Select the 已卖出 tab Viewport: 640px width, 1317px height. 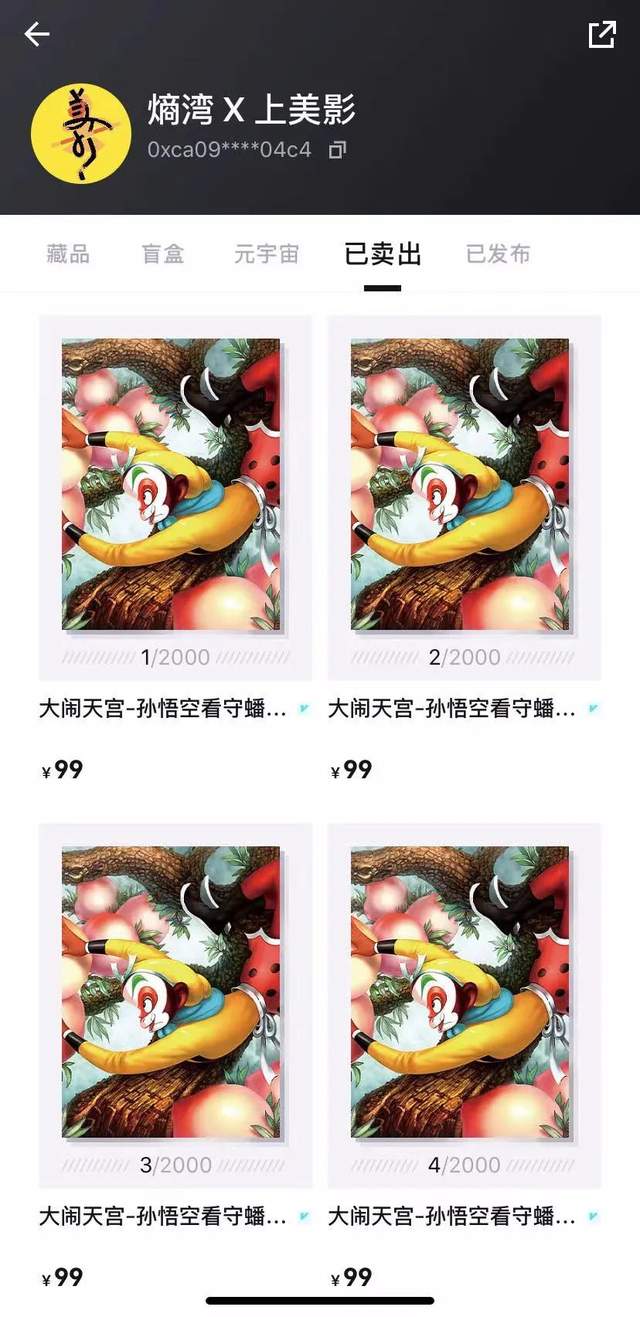tap(383, 254)
